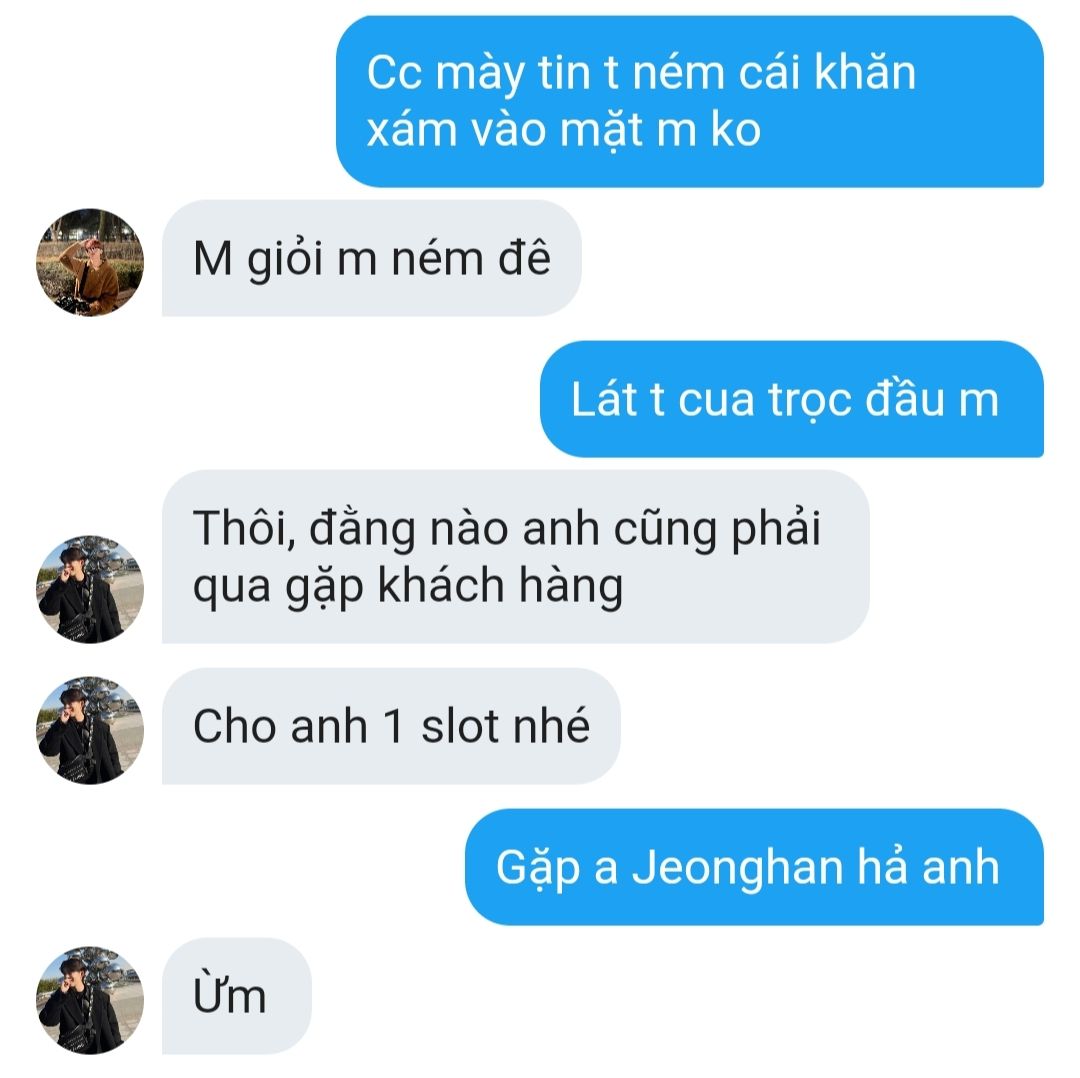Viewport: 1080px width, 1078px height.
Task: Open avatar beside "M giỏi m ném đê"
Action: [x=90, y=262]
